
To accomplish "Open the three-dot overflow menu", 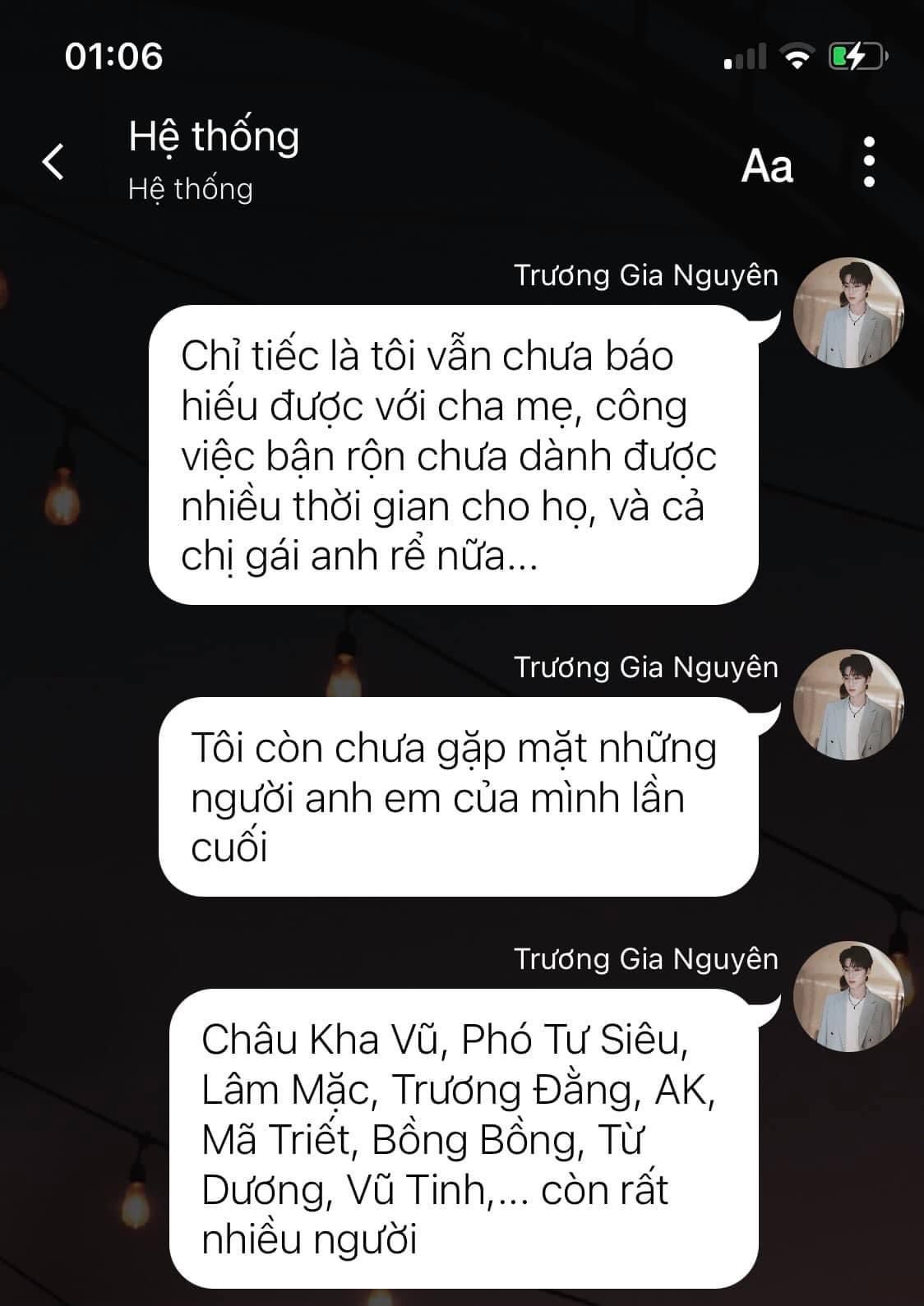I will pyautogui.click(x=869, y=162).
